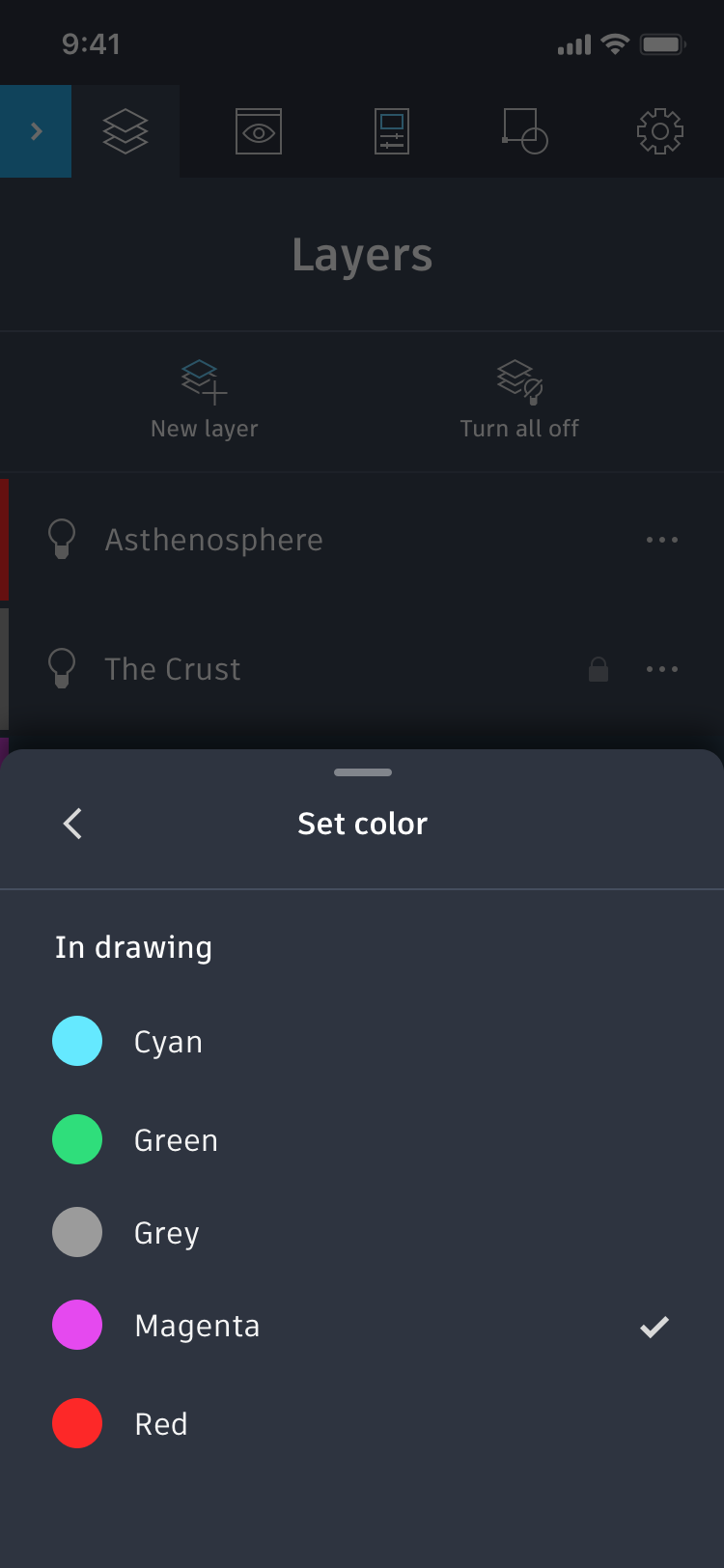Choose Green as layer color
Image resolution: width=724 pixels, height=1568 pixels.
[175, 1140]
